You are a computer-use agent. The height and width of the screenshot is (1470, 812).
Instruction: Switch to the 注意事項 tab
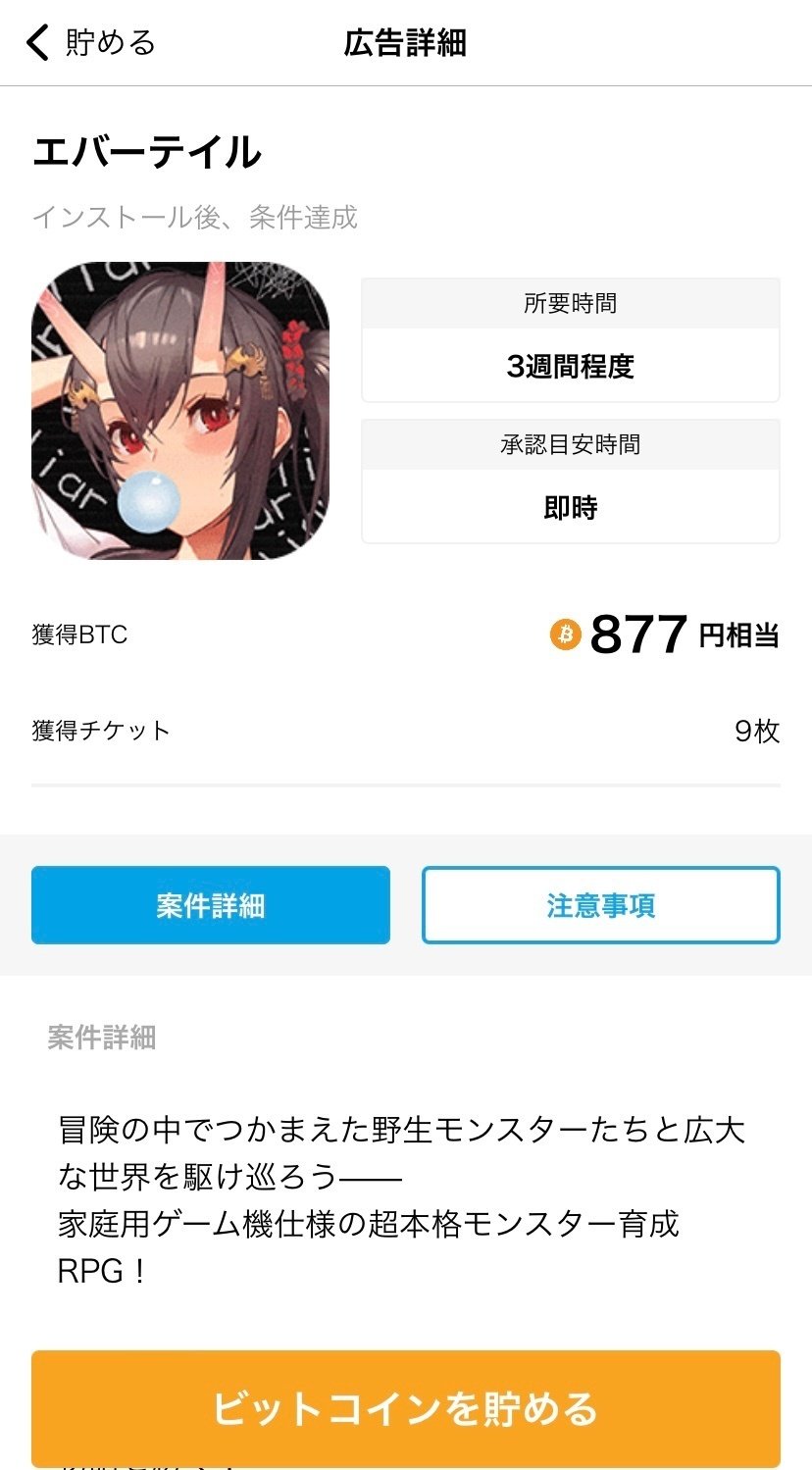[x=600, y=904]
